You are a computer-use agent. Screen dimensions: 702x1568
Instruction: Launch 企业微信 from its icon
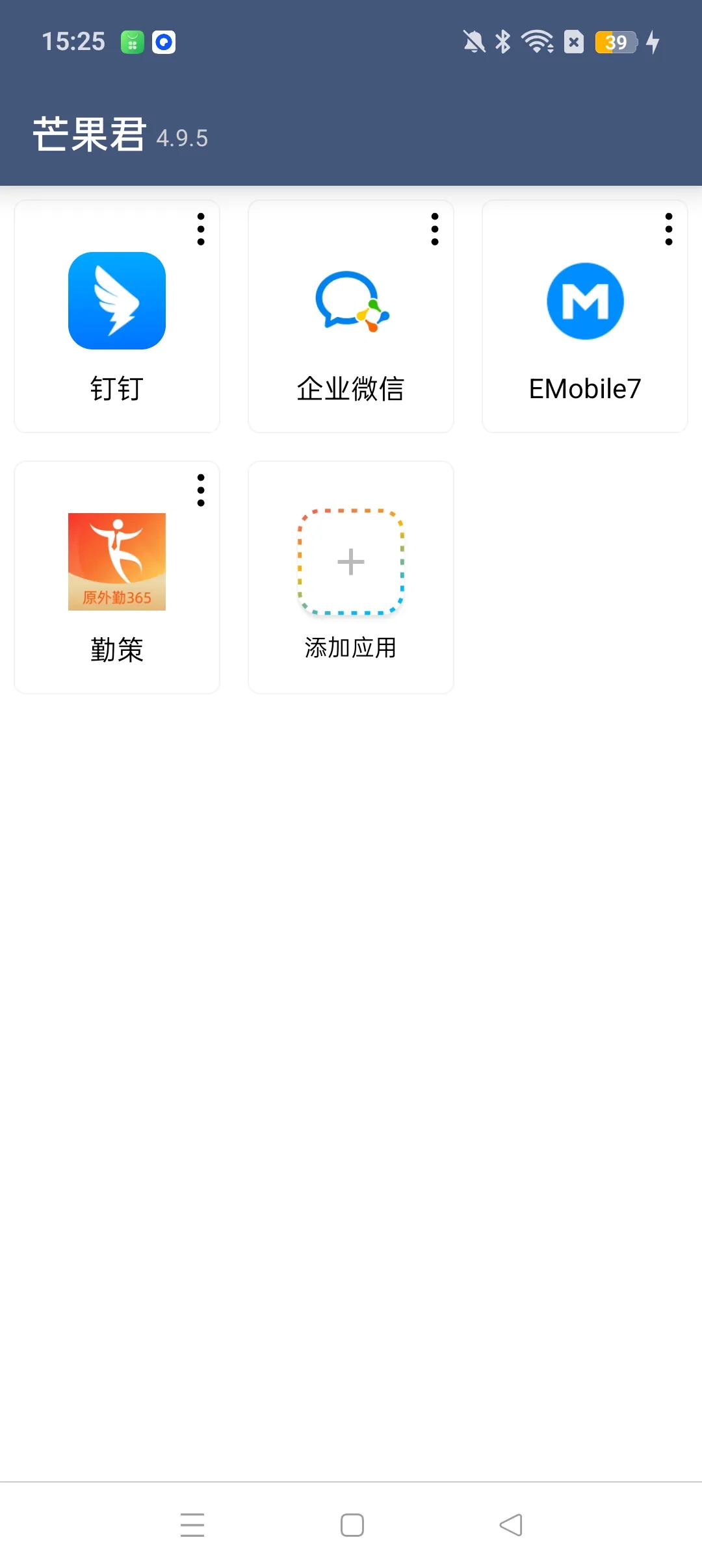pos(350,301)
